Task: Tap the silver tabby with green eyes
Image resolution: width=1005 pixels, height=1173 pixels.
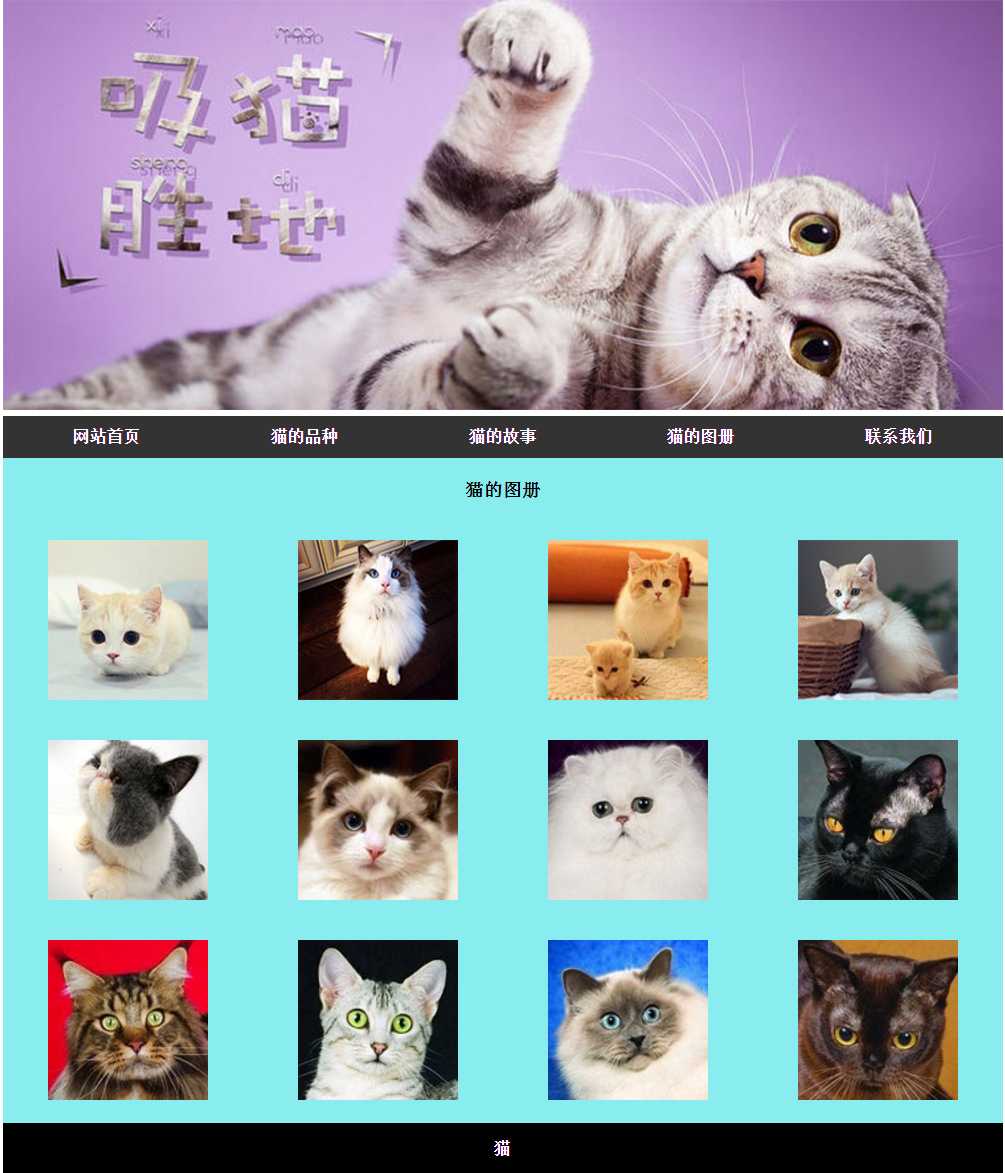Action: click(378, 1020)
